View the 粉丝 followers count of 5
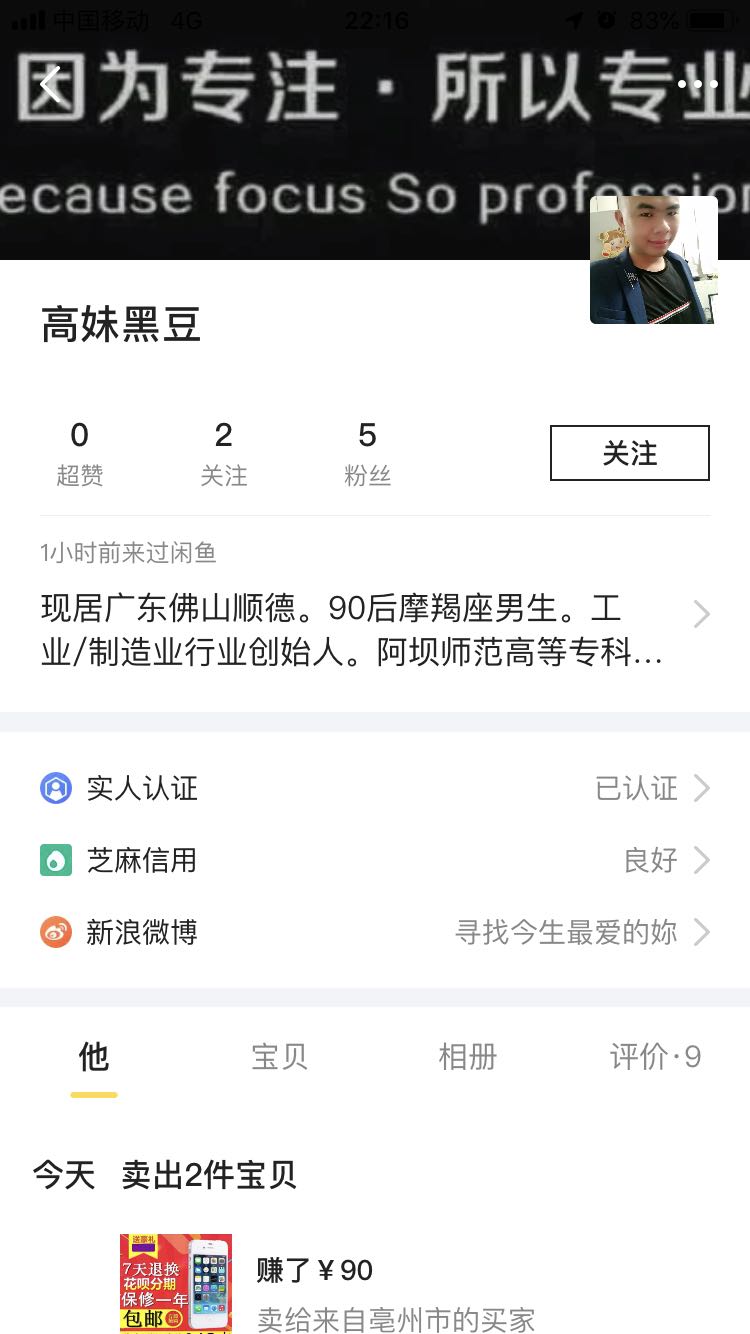This screenshot has width=750, height=1334. pos(367,452)
